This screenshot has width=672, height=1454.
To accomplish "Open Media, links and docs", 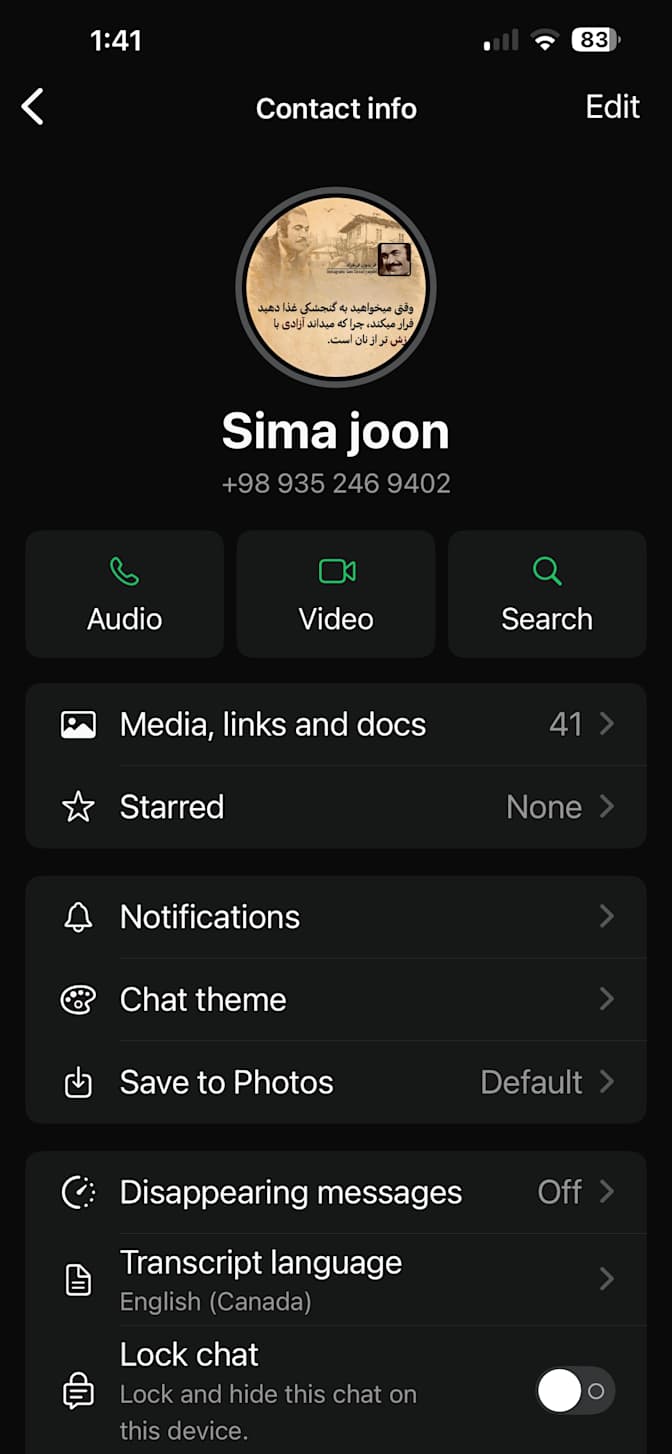I will pyautogui.click(x=336, y=724).
